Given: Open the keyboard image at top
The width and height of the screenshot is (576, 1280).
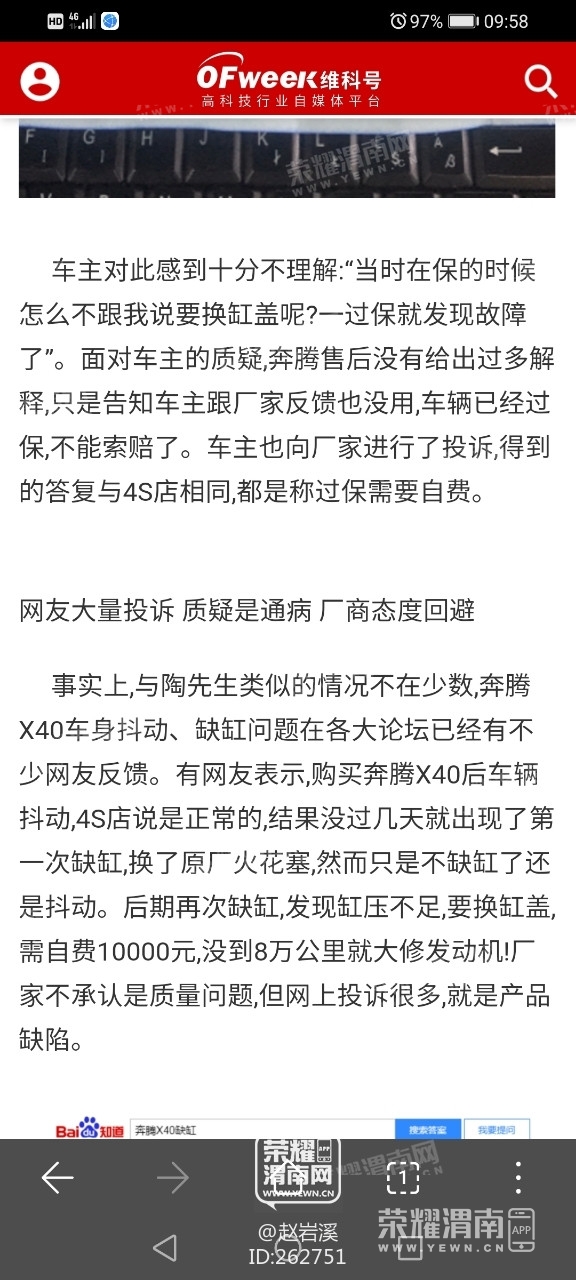Looking at the screenshot, I should coord(287,157).
